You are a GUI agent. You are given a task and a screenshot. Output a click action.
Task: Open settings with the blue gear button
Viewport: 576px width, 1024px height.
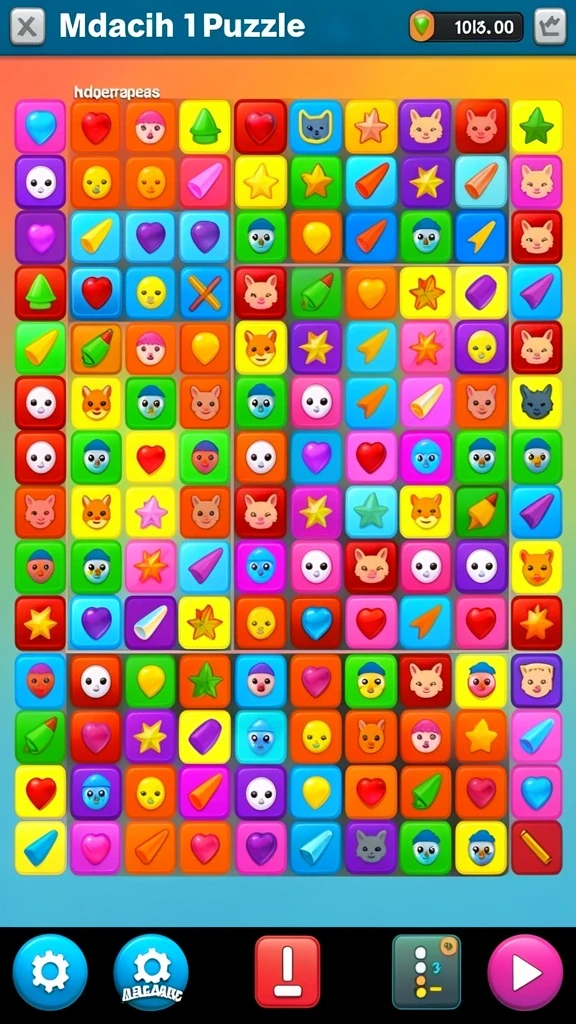(50, 972)
